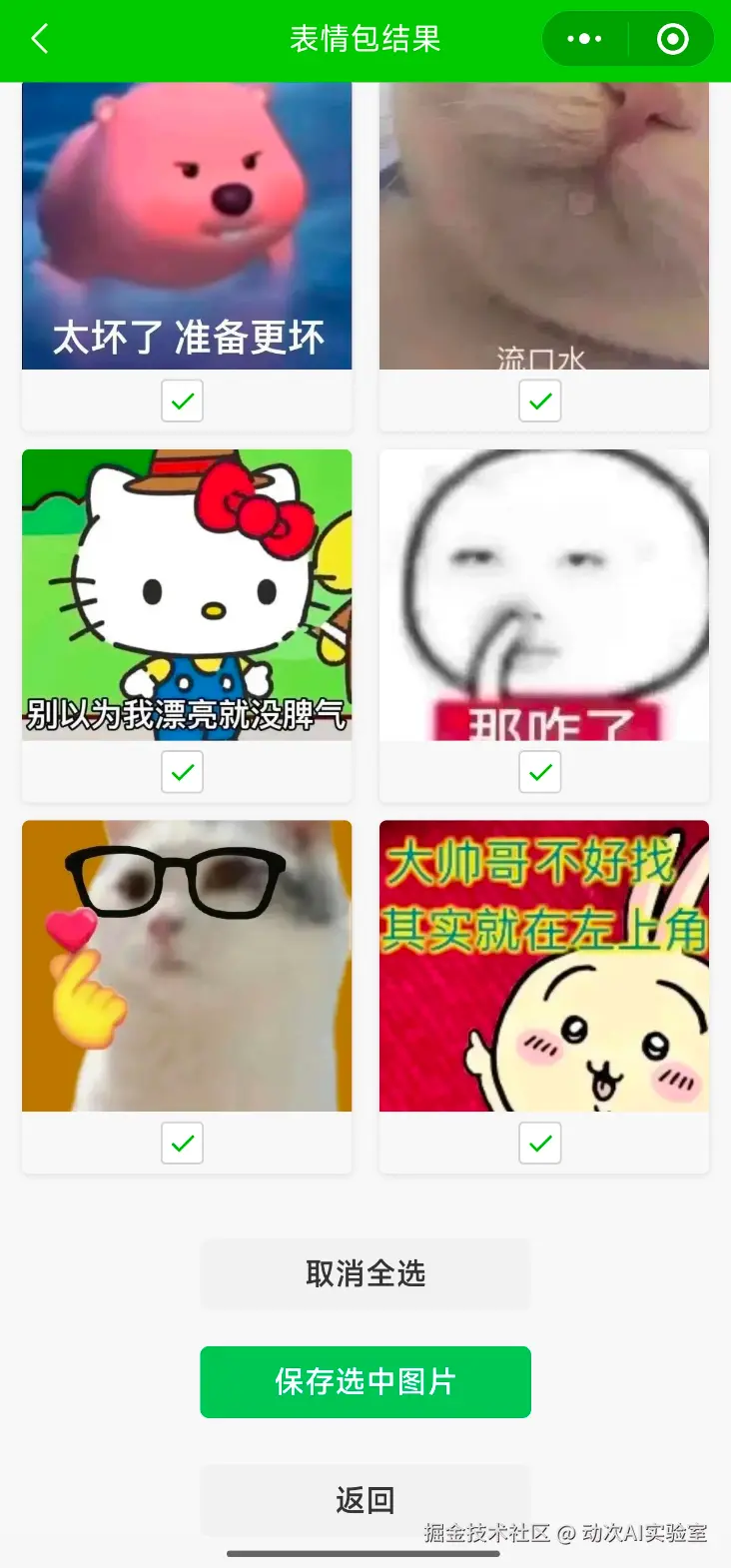
Task: Tap the 表情包结果 page title
Action: (x=365, y=39)
